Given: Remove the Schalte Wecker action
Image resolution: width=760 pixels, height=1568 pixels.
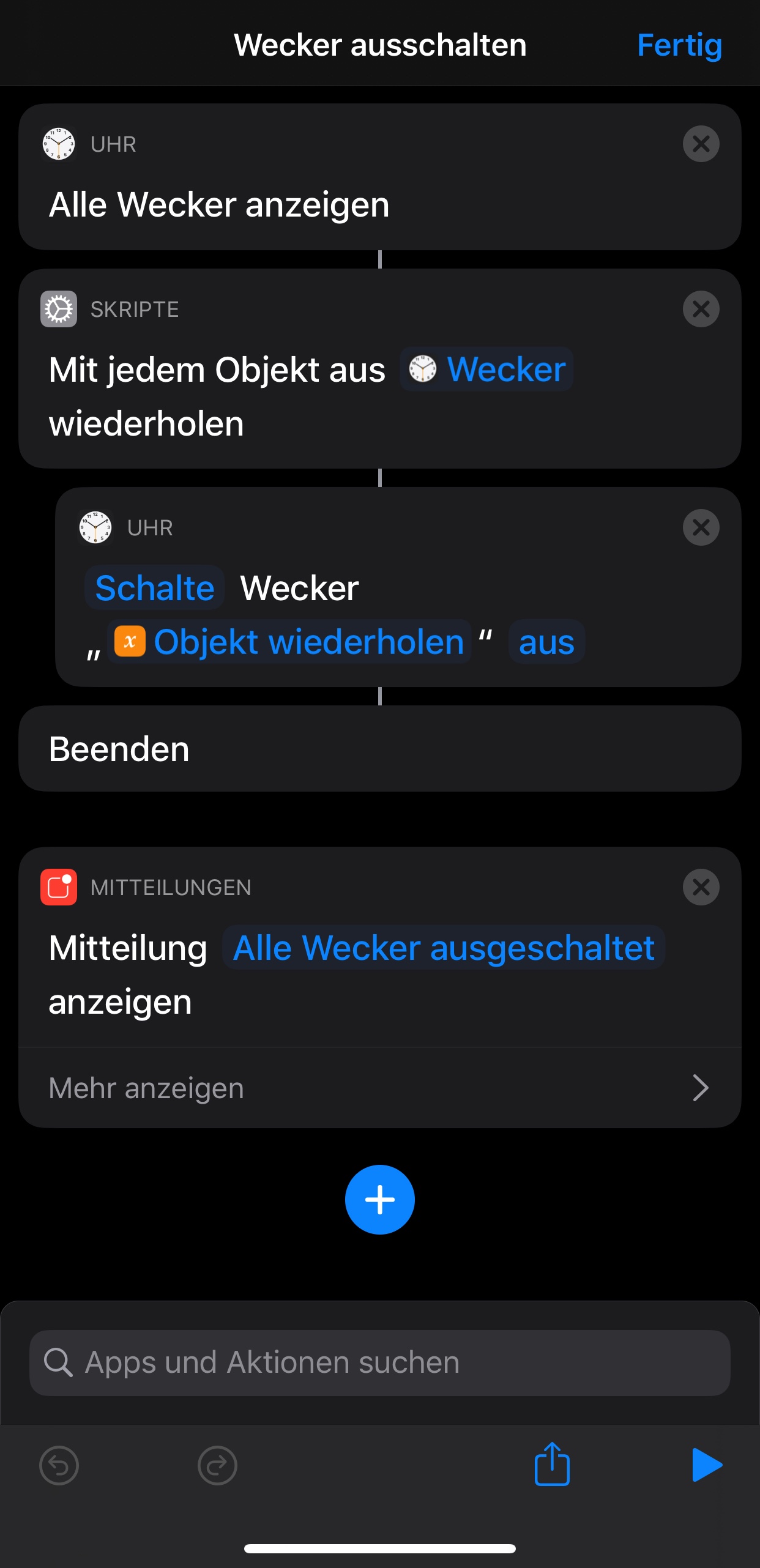Looking at the screenshot, I should click(x=701, y=527).
